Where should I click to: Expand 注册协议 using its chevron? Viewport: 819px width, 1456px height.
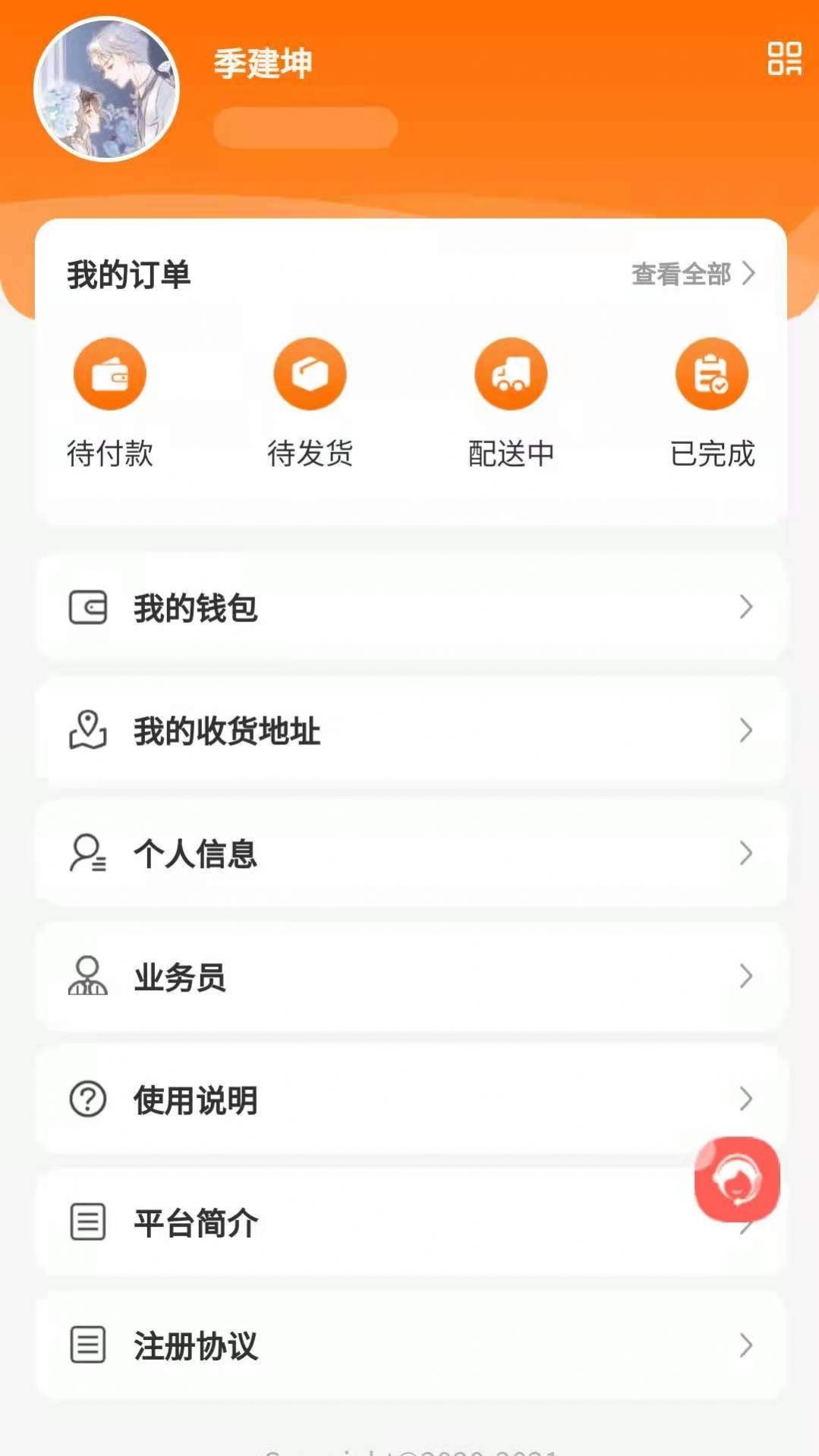pyautogui.click(x=744, y=1346)
